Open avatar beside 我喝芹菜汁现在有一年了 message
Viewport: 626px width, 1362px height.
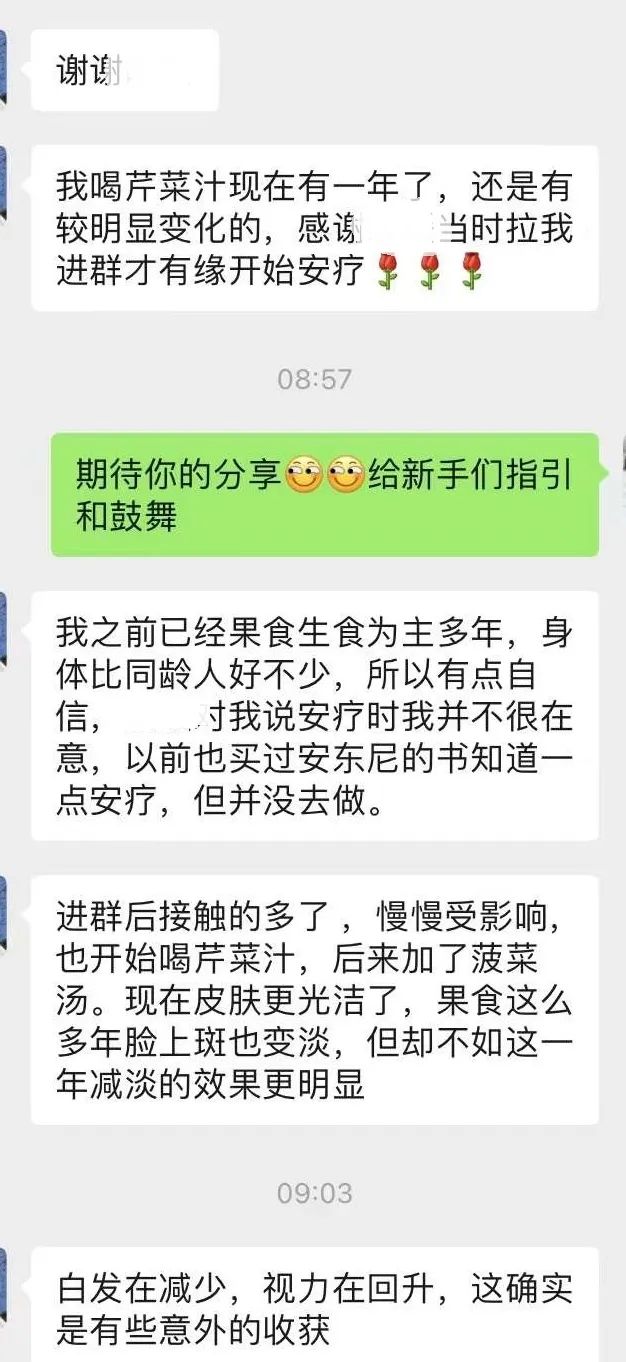pyautogui.click(x=3, y=185)
